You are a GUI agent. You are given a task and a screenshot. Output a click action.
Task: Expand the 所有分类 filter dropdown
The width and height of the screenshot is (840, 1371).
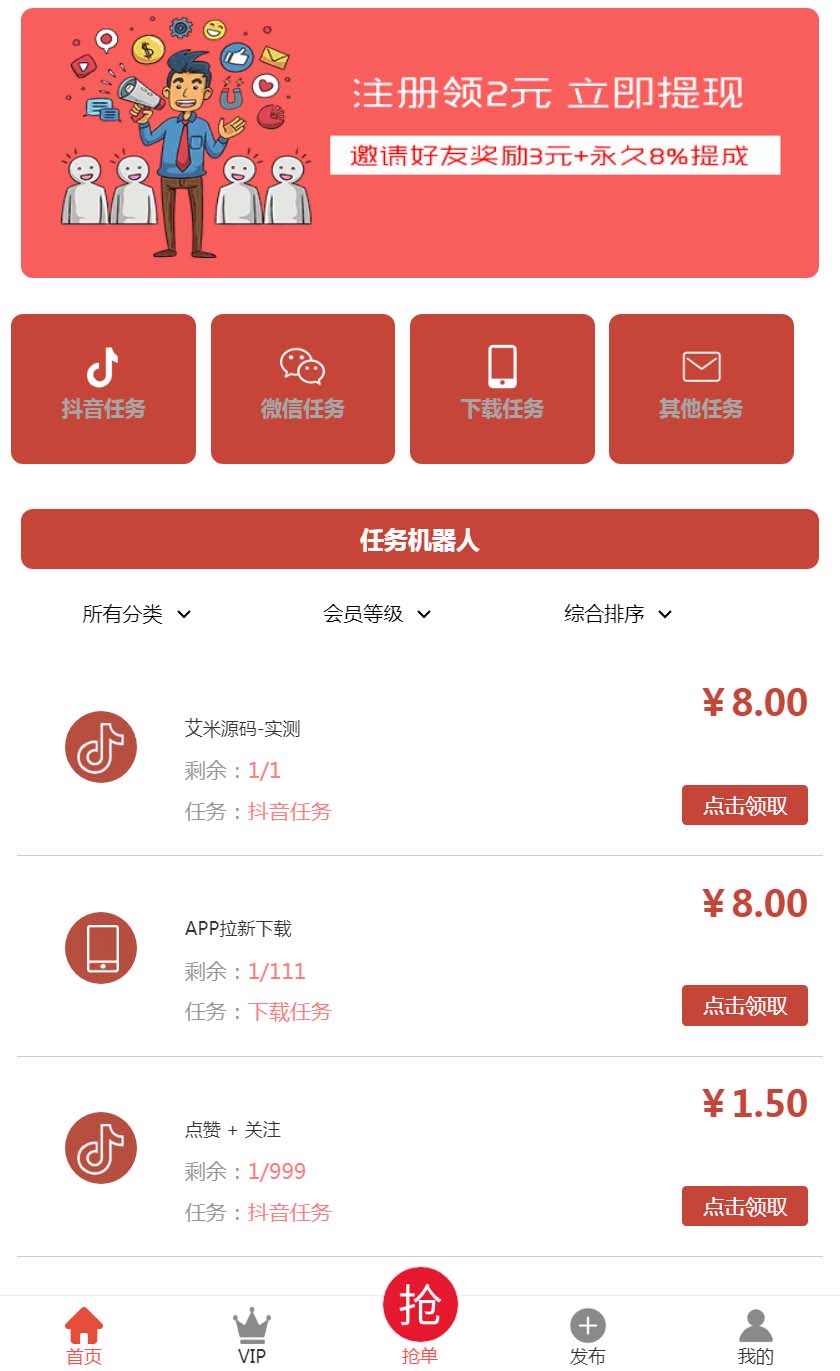[x=135, y=614]
